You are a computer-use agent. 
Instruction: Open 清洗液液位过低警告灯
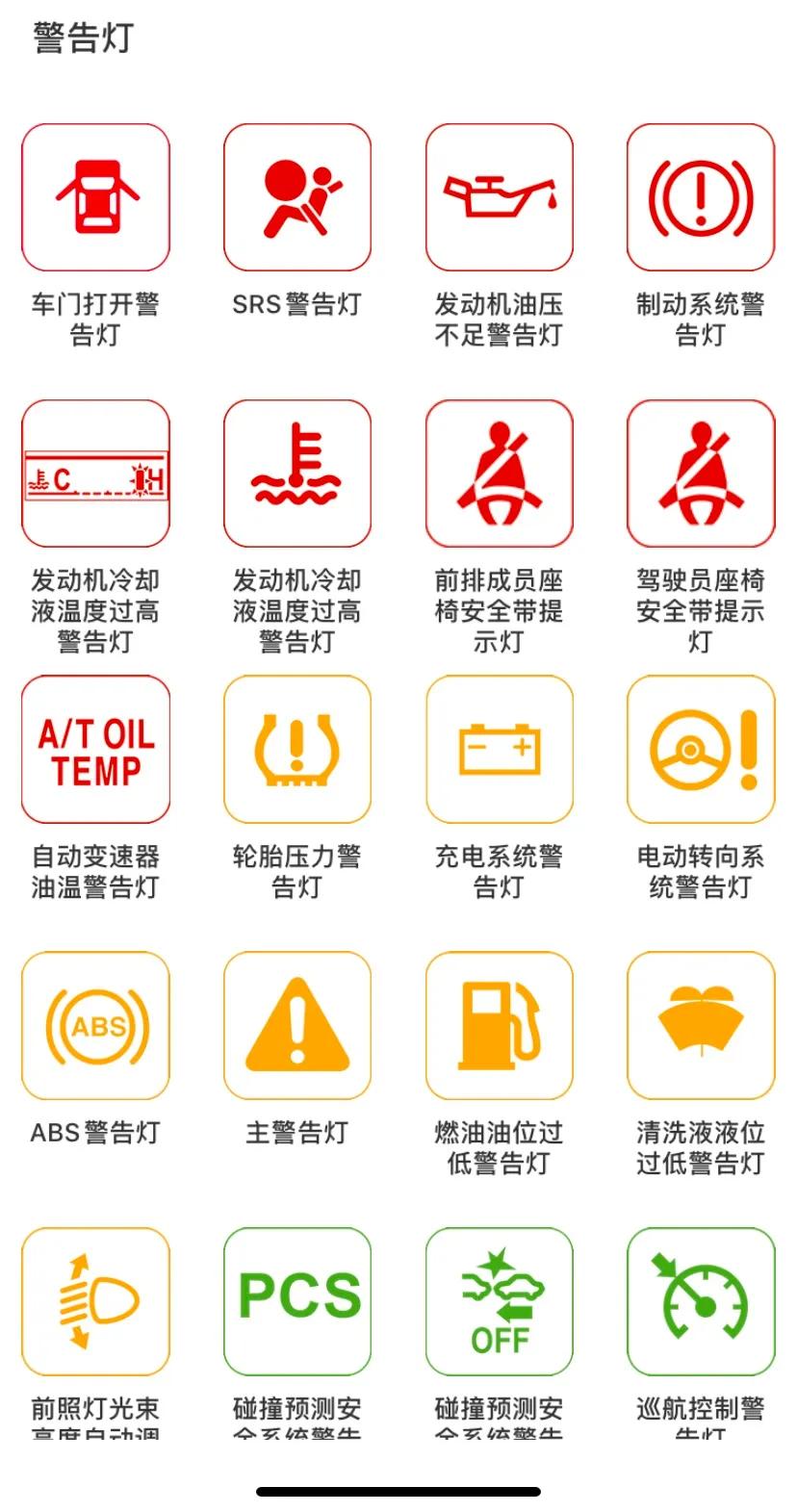pyautogui.click(x=701, y=1025)
